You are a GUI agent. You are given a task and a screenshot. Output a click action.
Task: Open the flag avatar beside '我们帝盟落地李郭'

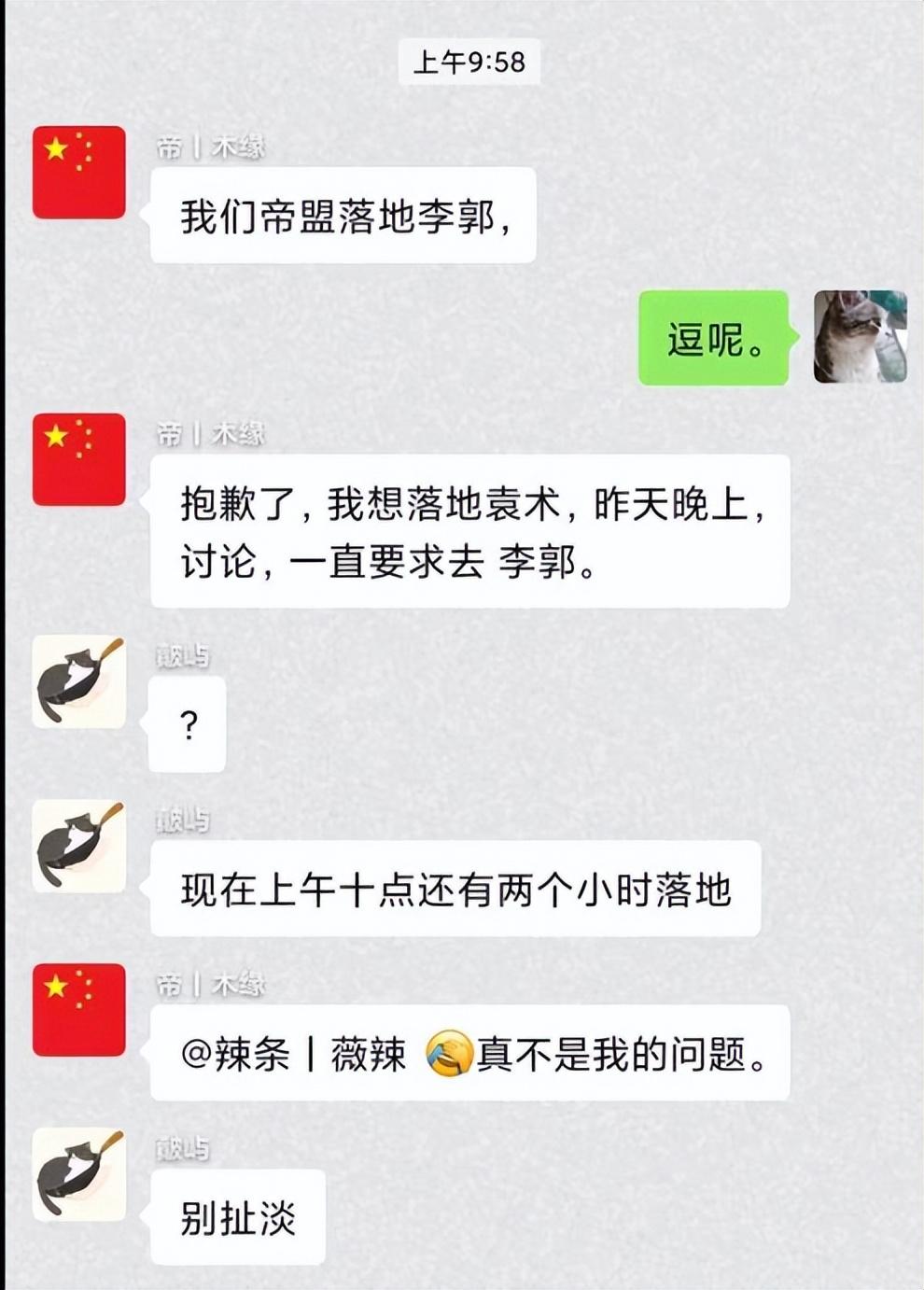pos(79,173)
